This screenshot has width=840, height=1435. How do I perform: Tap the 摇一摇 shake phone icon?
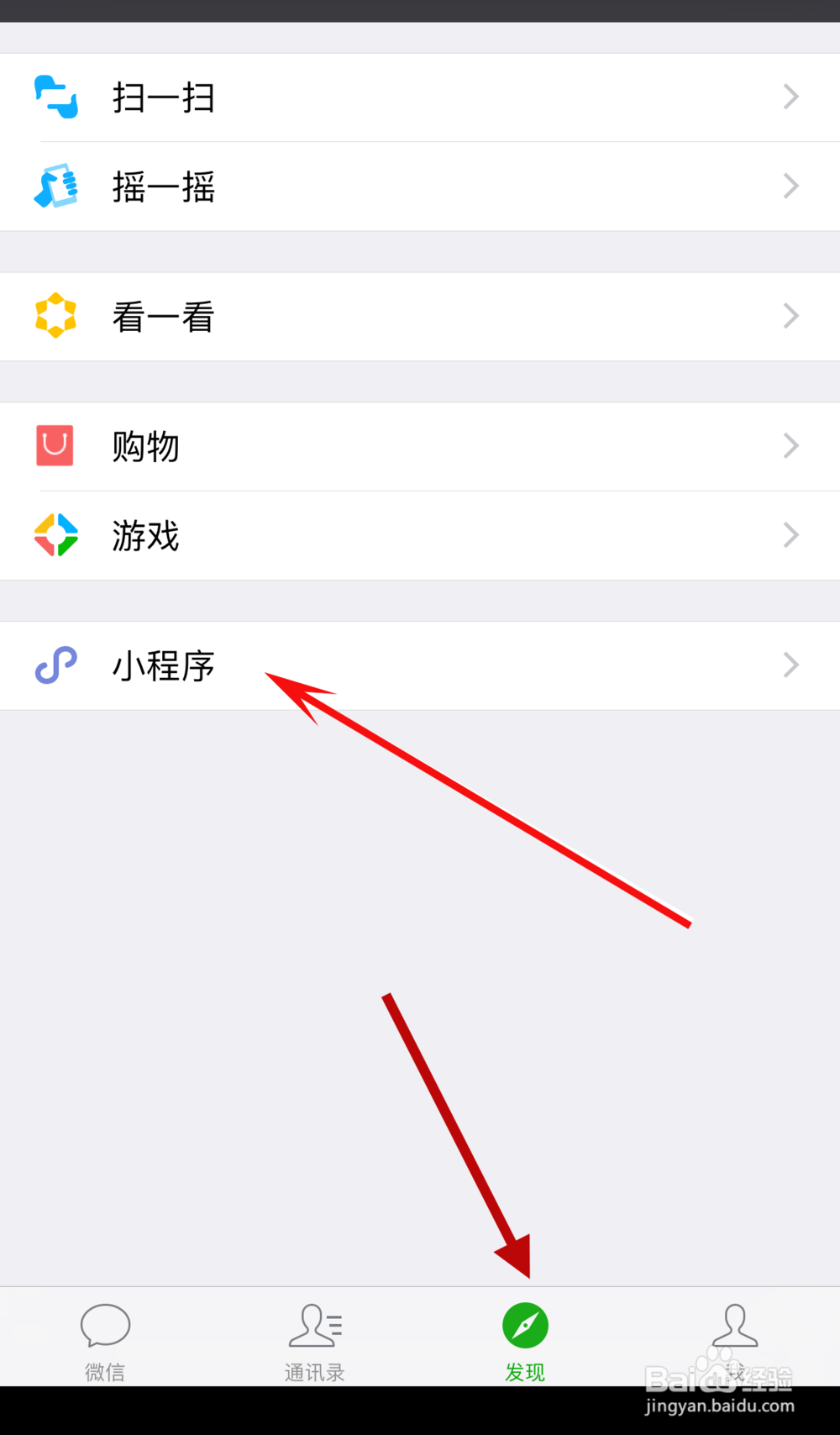tap(55, 187)
